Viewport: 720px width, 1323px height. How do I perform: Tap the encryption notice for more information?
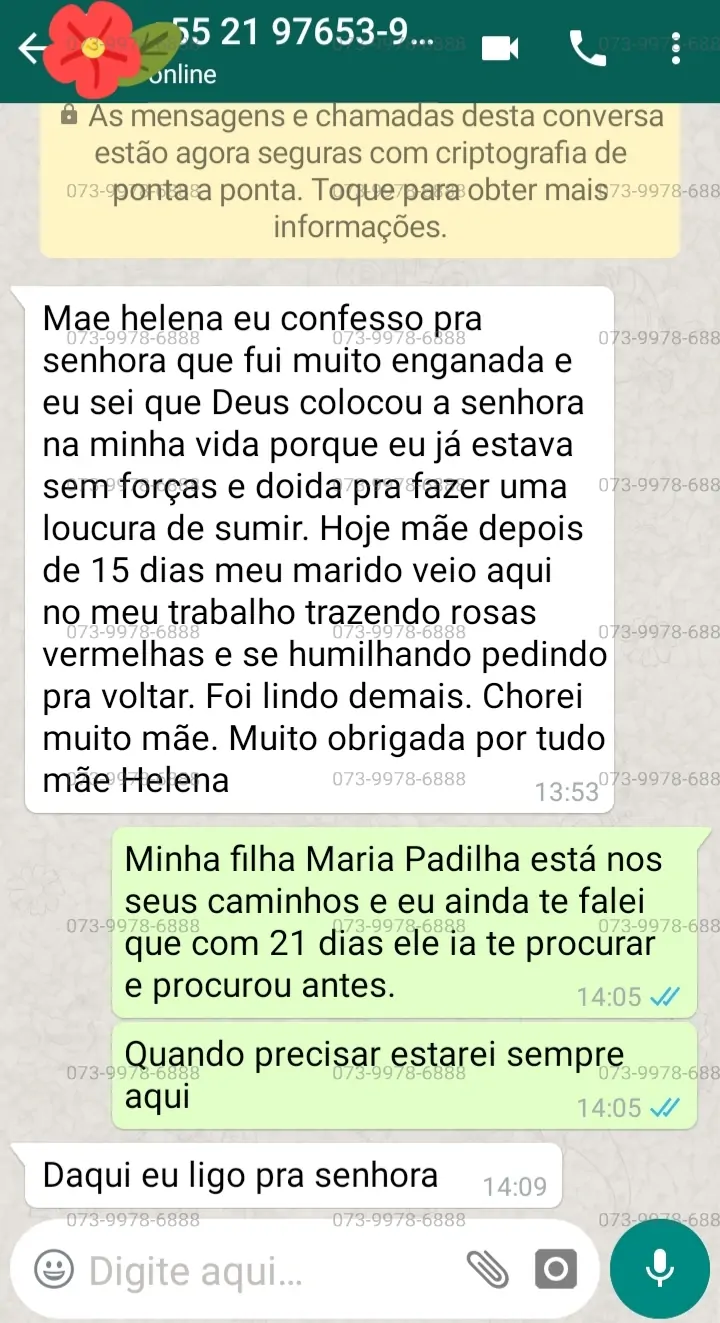tap(360, 172)
